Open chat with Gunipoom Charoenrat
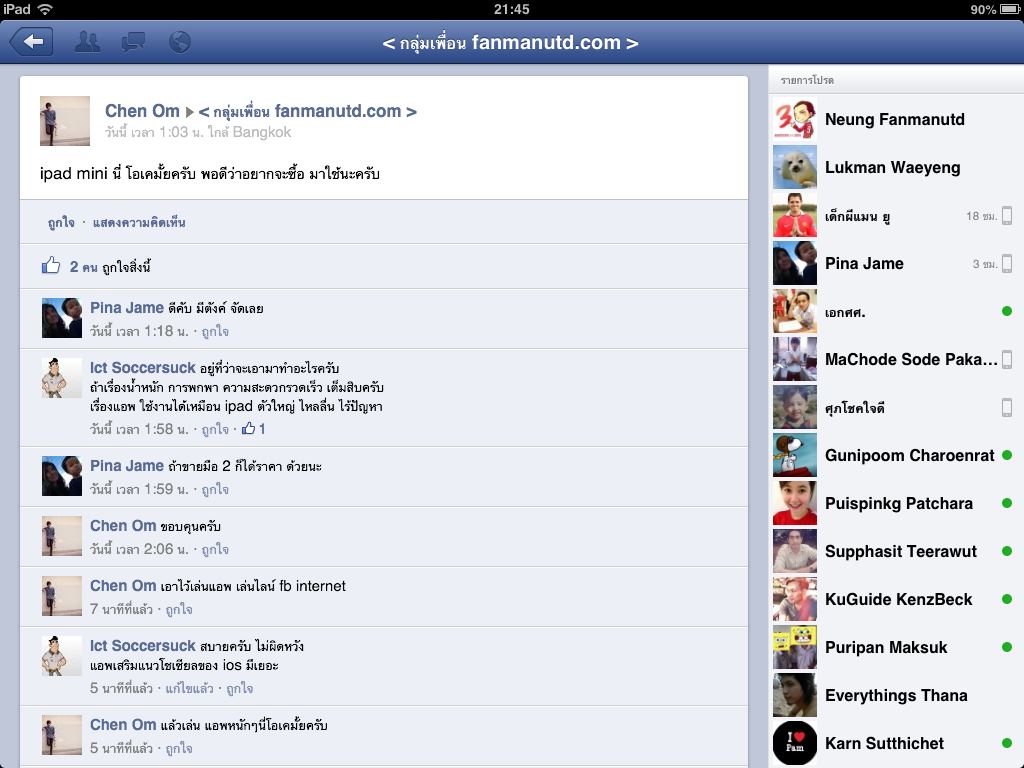The height and width of the screenshot is (768, 1024). (909, 456)
